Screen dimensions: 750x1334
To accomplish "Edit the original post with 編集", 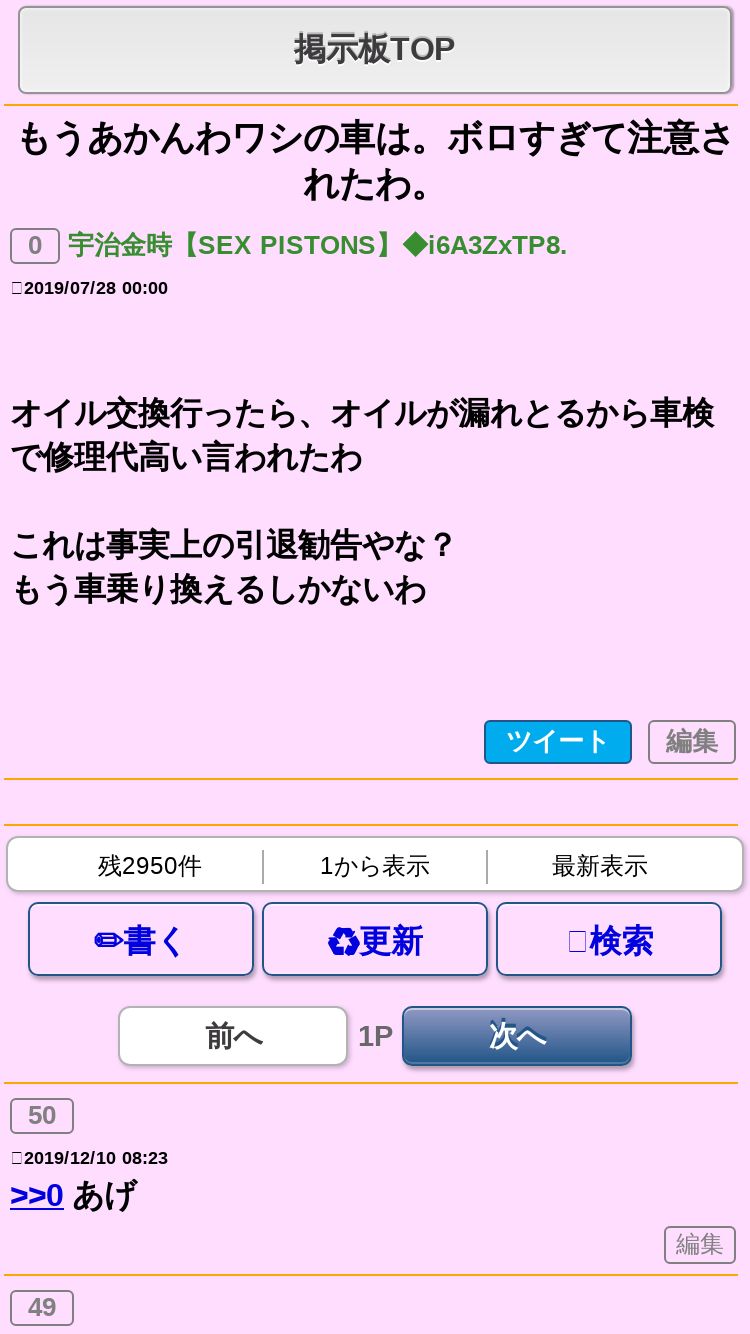I will coord(692,742).
